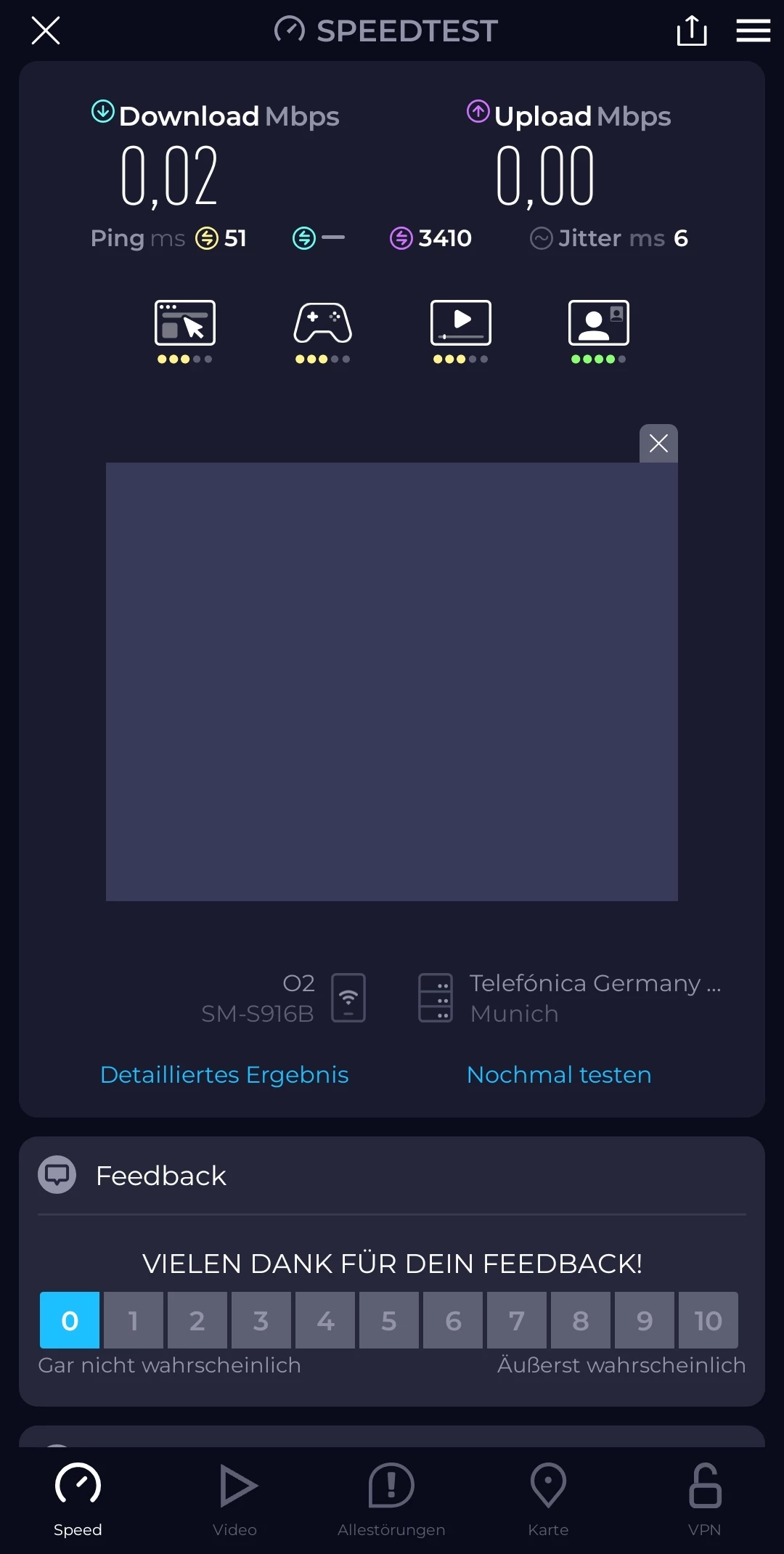Share the speedtest result
The height and width of the screenshot is (1554, 784).
point(691,31)
